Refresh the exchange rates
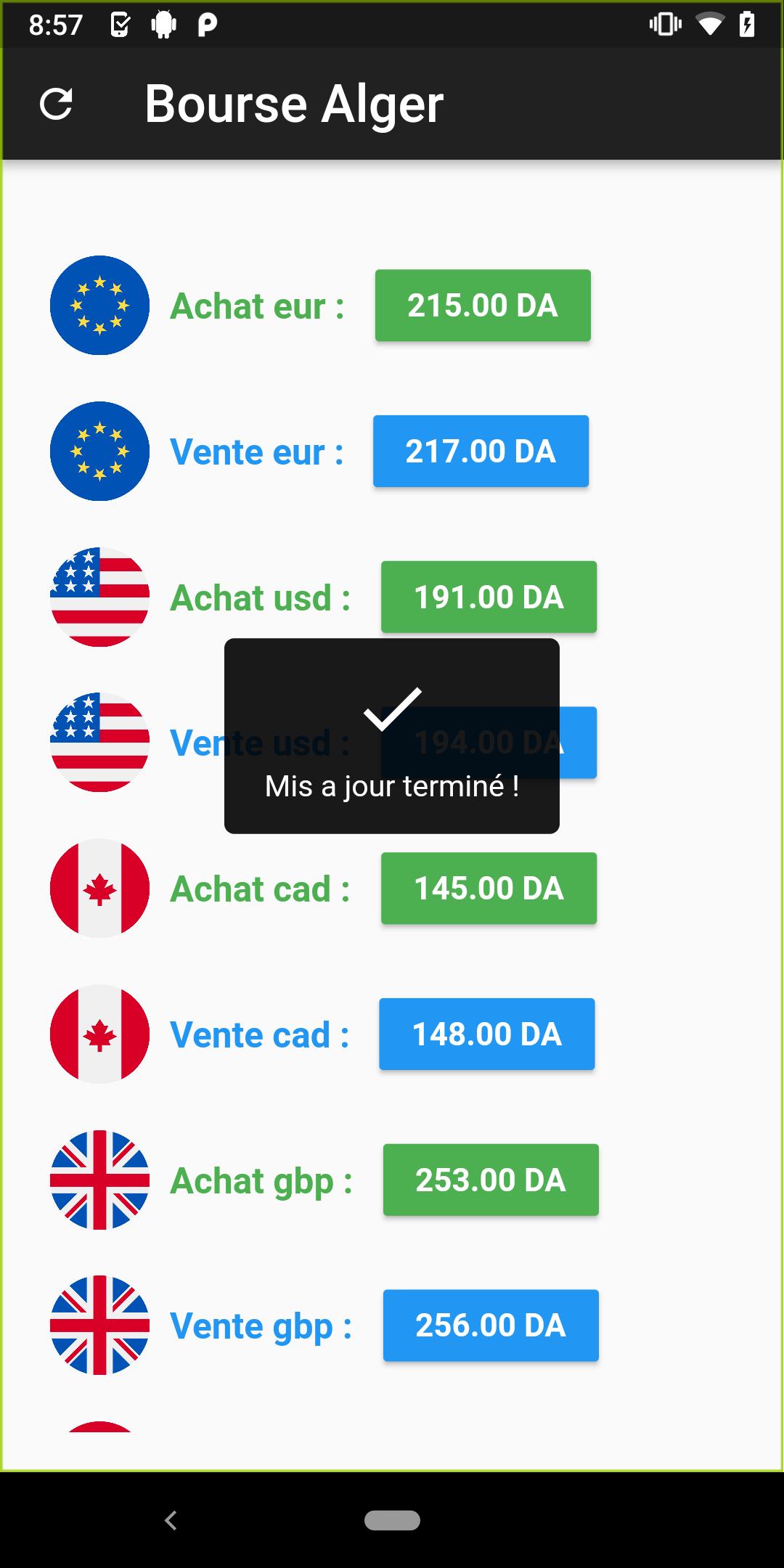The width and height of the screenshot is (784, 1568). (x=56, y=104)
